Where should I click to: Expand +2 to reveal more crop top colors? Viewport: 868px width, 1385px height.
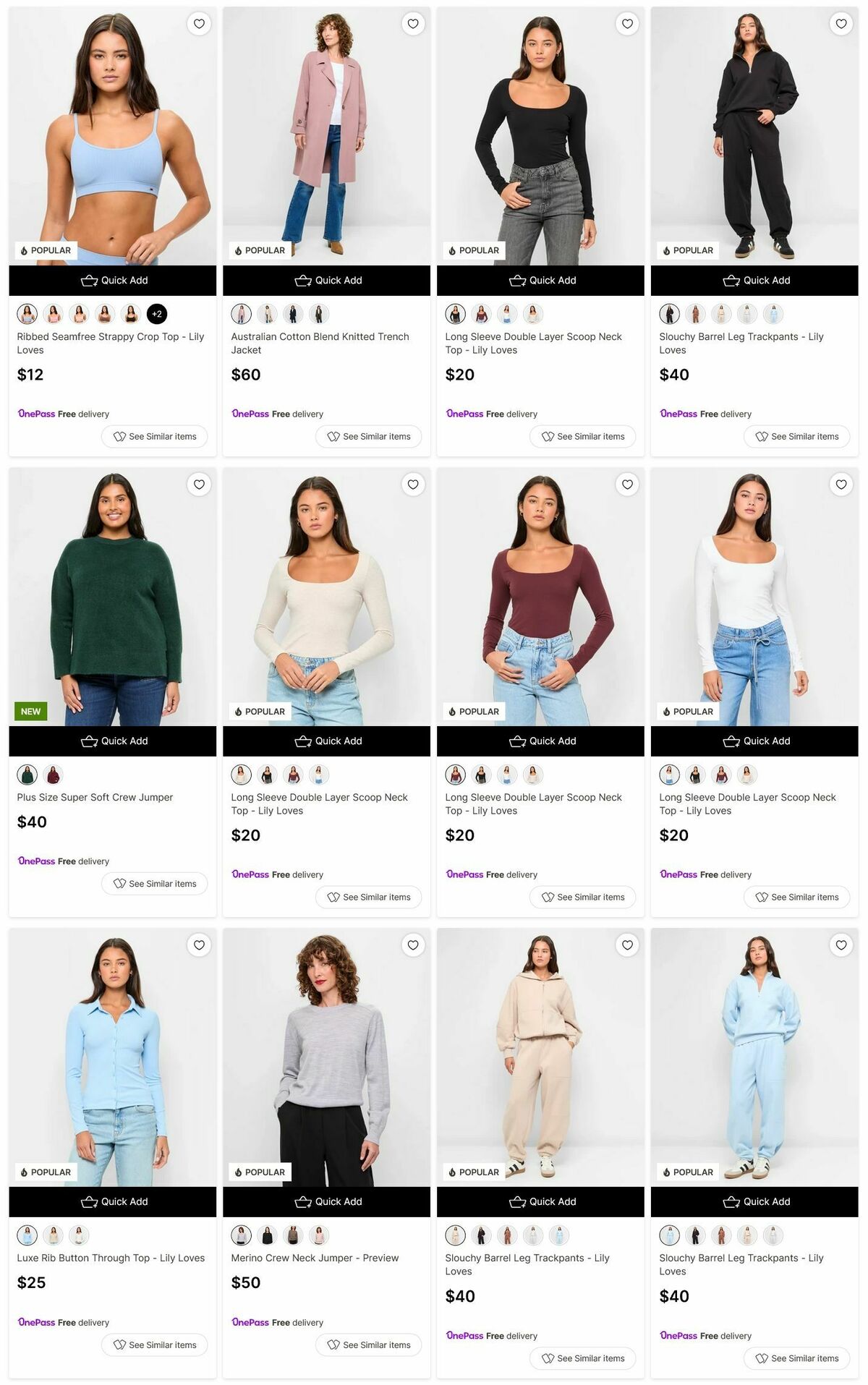pyautogui.click(x=157, y=315)
